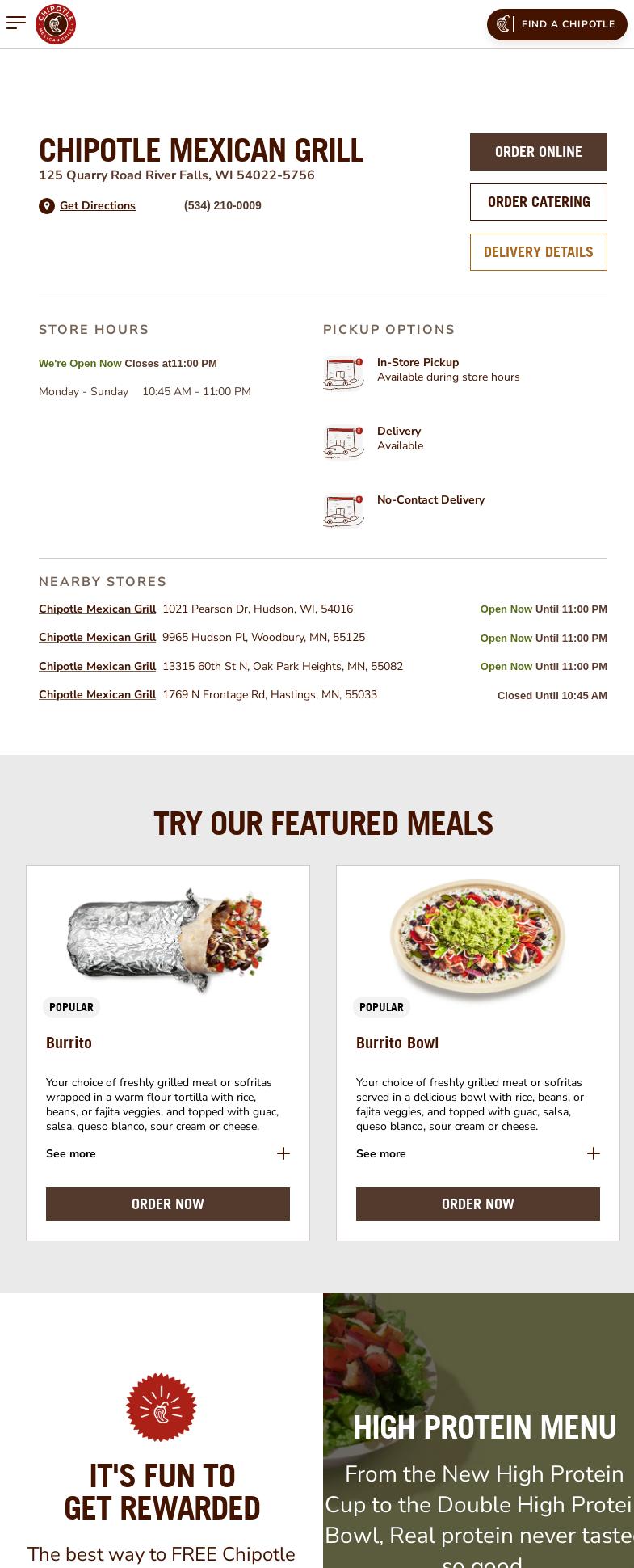Screen dimensions: 634x1568
Task: Open Get Directions link
Action: [97, 206]
